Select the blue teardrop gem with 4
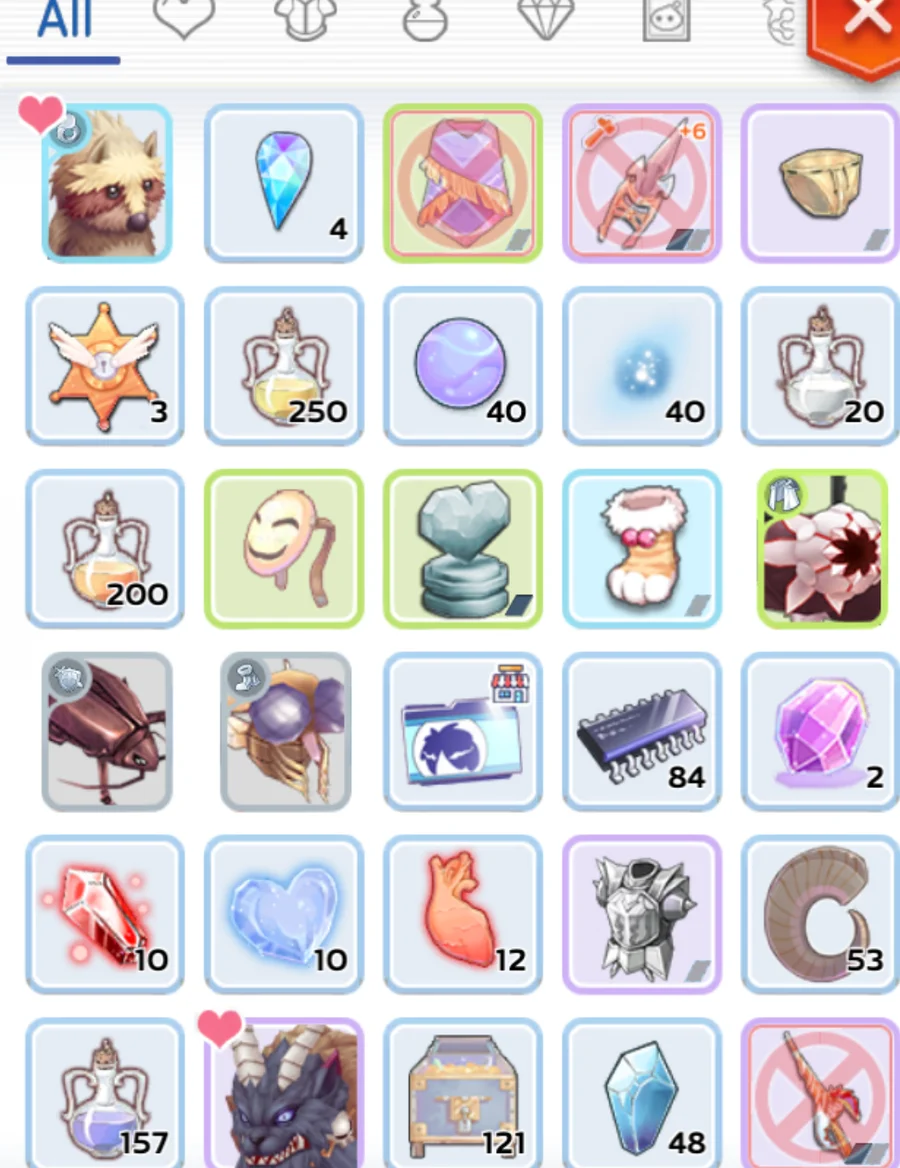The image size is (900, 1168). (284, 183)
